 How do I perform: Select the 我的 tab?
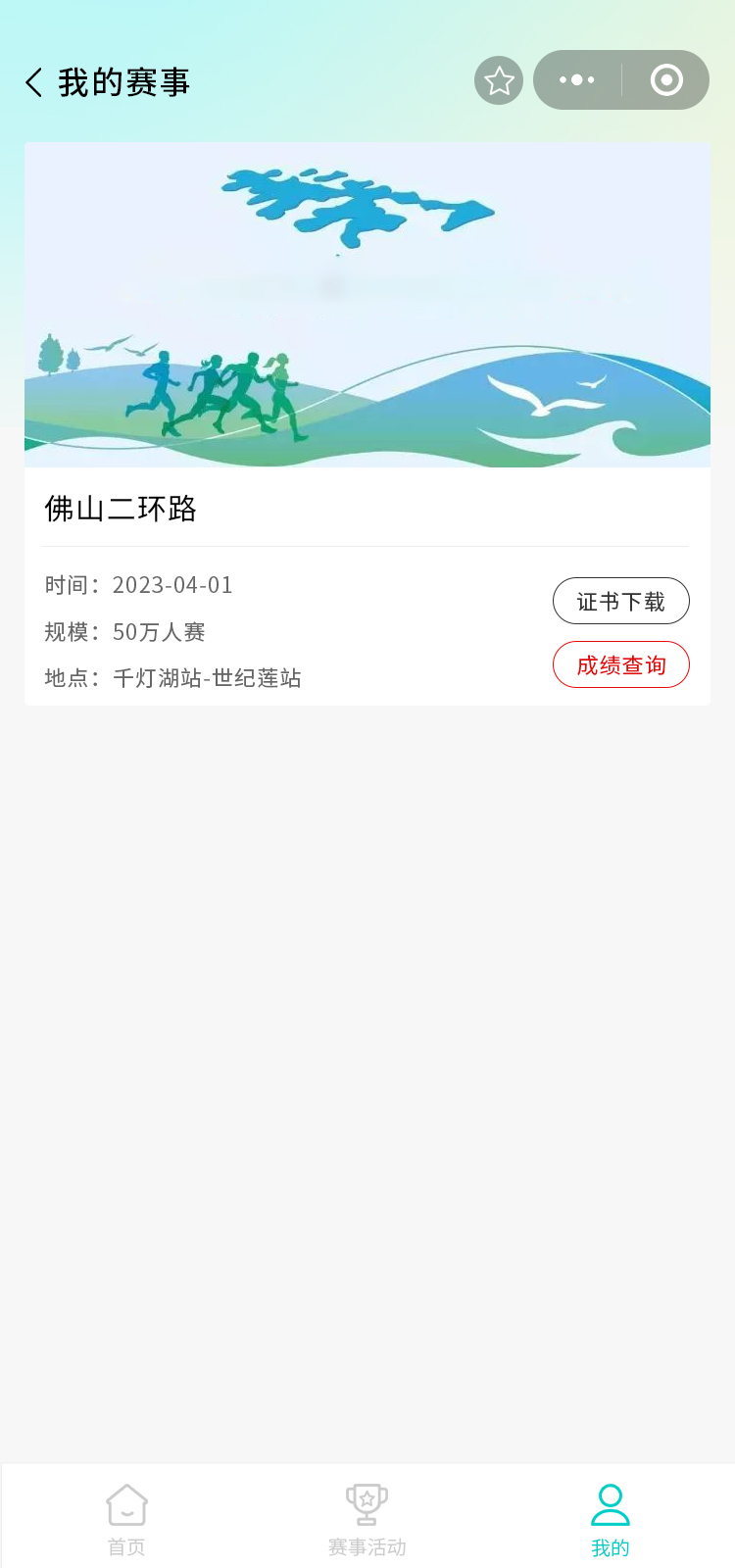click(x=610, y=1518)
